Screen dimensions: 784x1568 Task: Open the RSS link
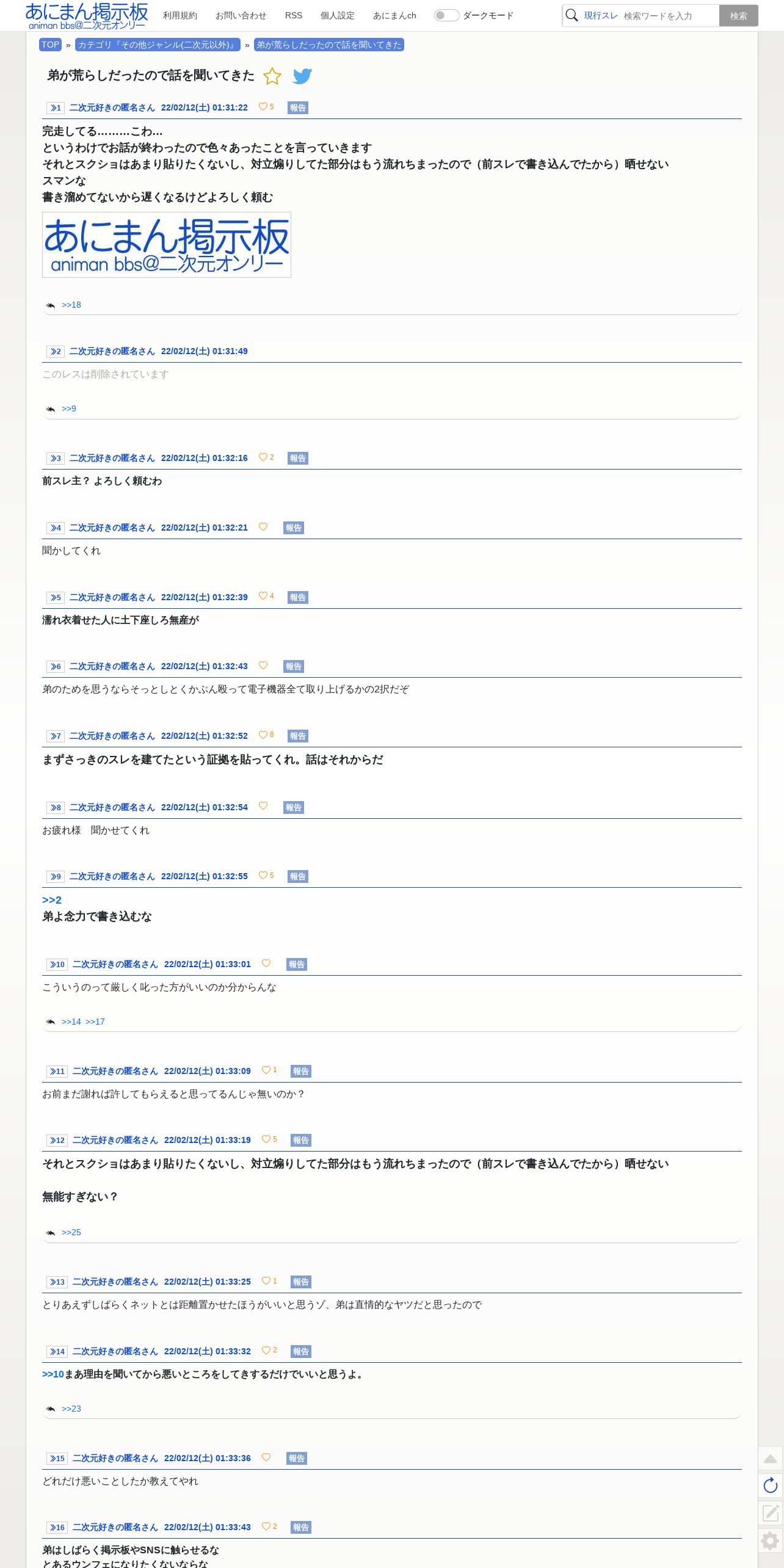coord(294,15)
